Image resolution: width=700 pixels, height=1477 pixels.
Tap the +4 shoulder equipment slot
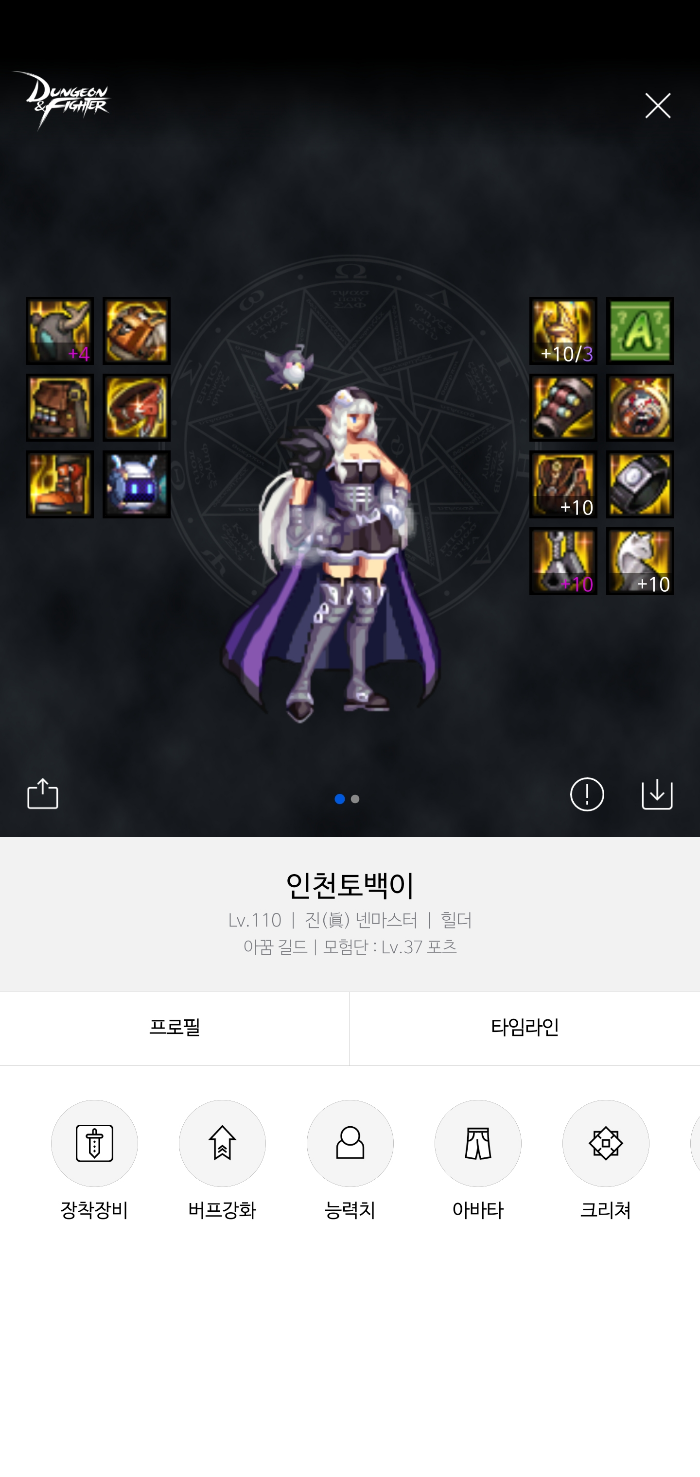pos(60,331)
